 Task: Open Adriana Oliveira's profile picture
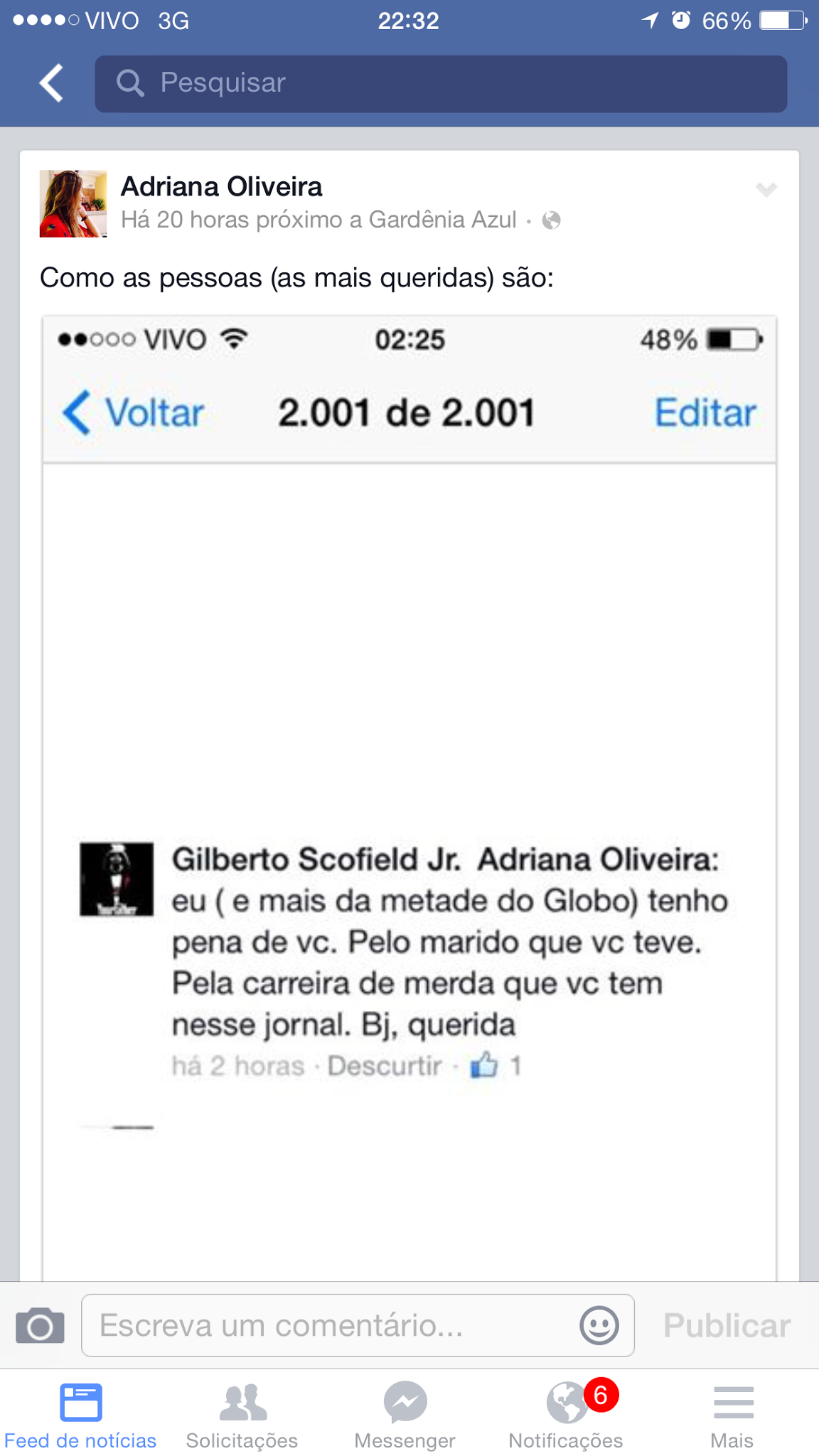tap(73, 203)
